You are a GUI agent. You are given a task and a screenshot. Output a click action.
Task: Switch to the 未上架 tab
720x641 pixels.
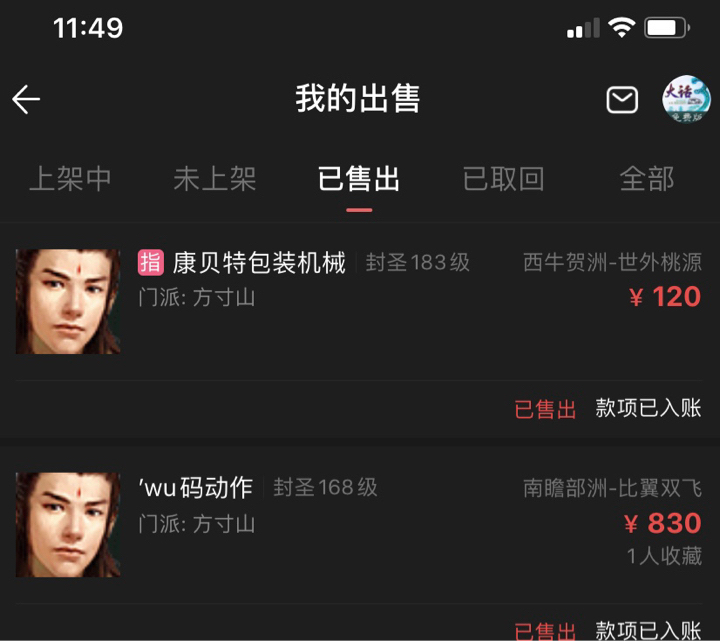[215, 179]
